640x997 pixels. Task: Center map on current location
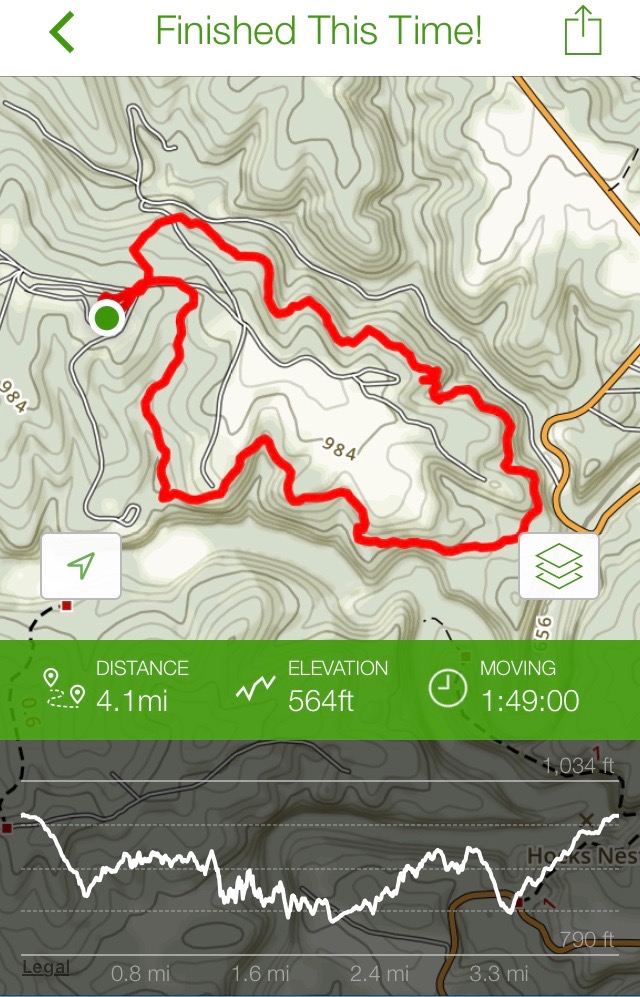pyautogui.click(x=81, y=566)
